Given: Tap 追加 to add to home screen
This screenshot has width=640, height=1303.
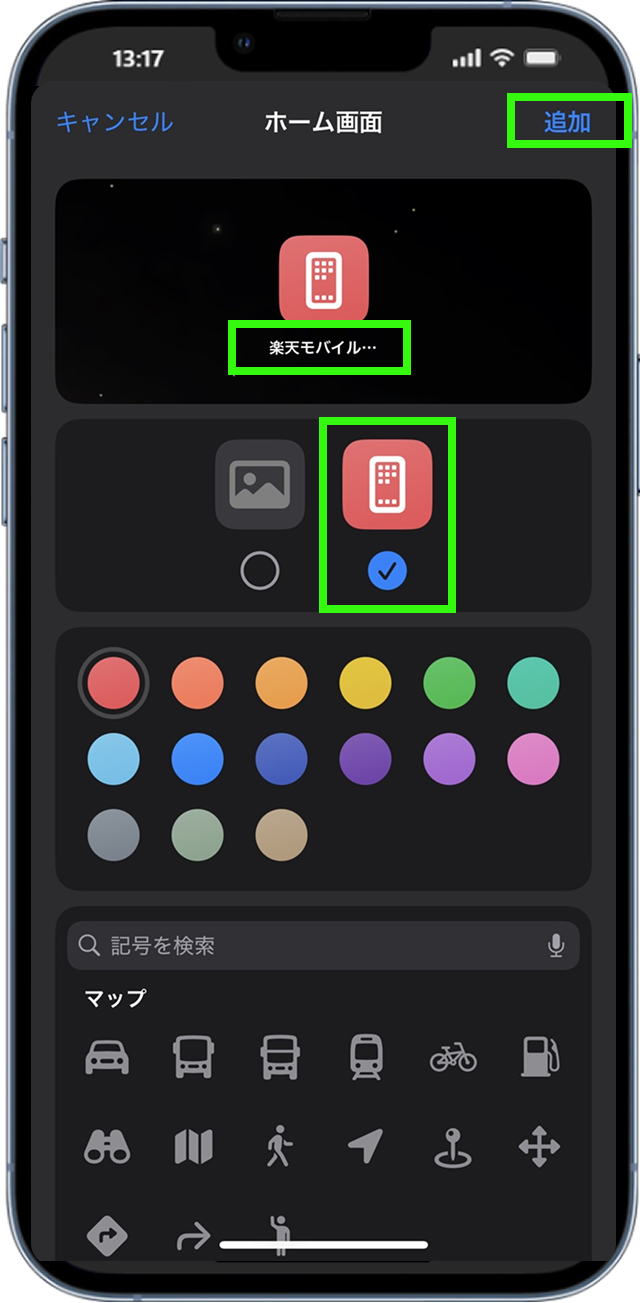Looking at the screenshot, I should click(568, 122).
